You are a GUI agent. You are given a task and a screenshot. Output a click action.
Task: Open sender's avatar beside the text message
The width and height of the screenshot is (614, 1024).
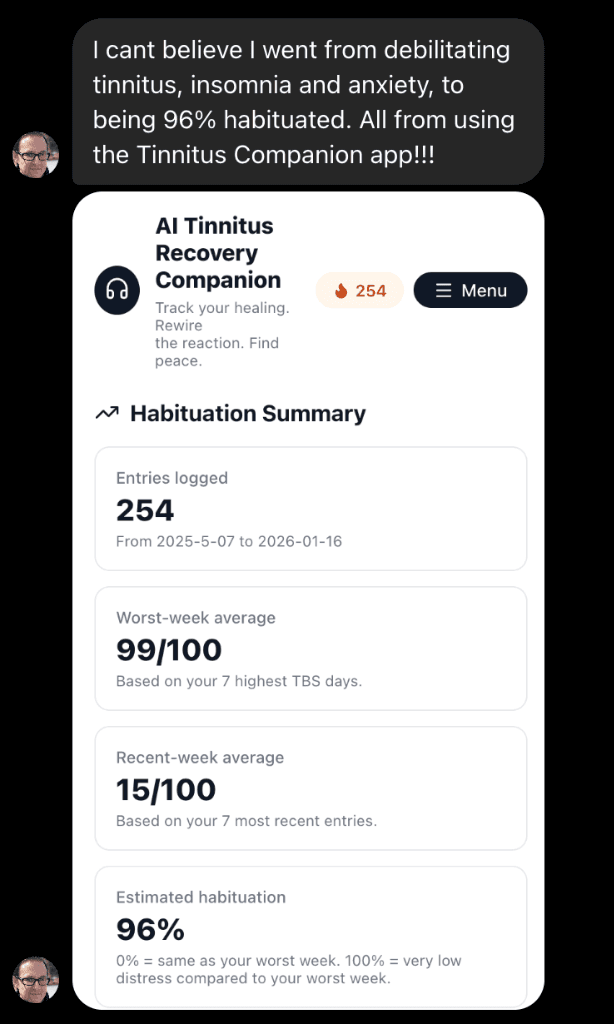click(x=35, y=156)
